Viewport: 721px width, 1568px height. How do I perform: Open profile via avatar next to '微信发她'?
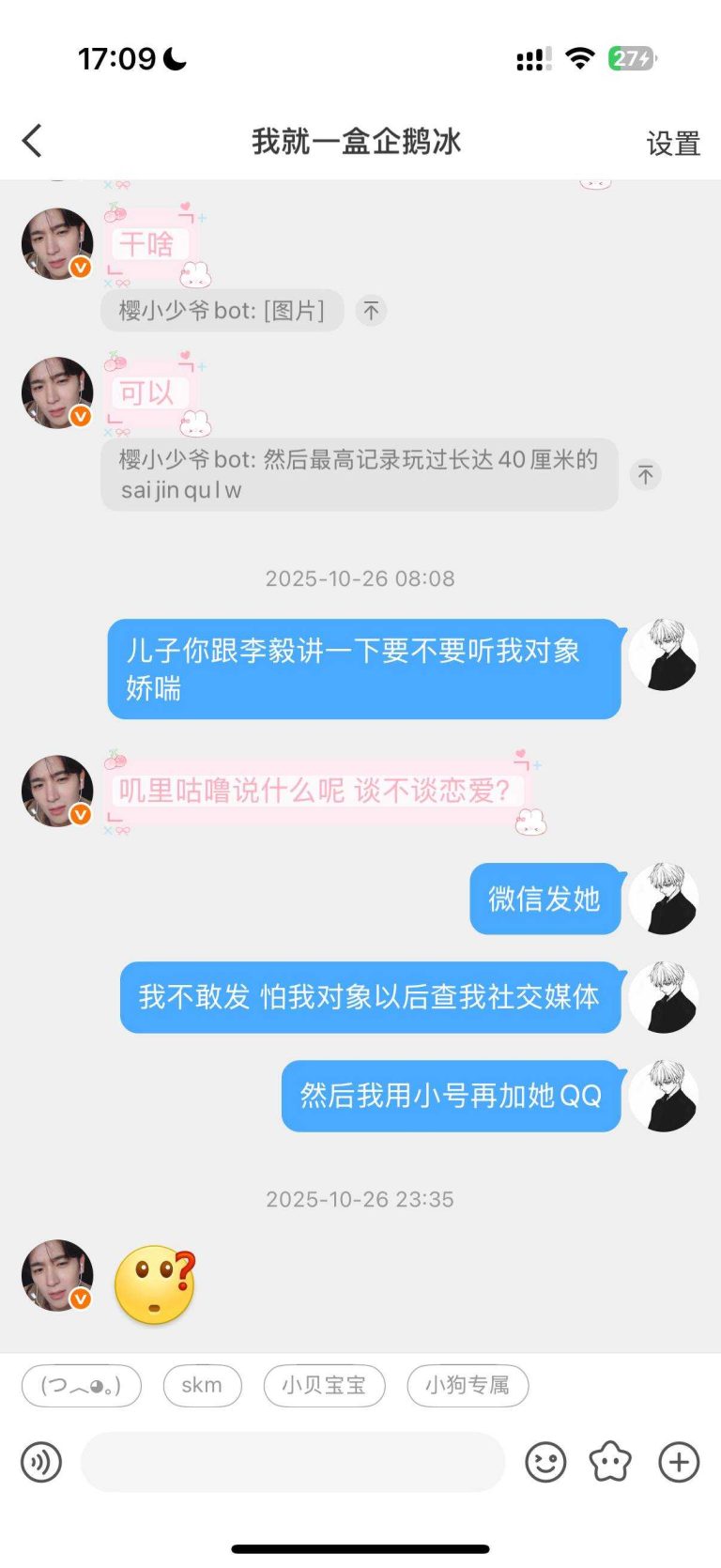665,899
